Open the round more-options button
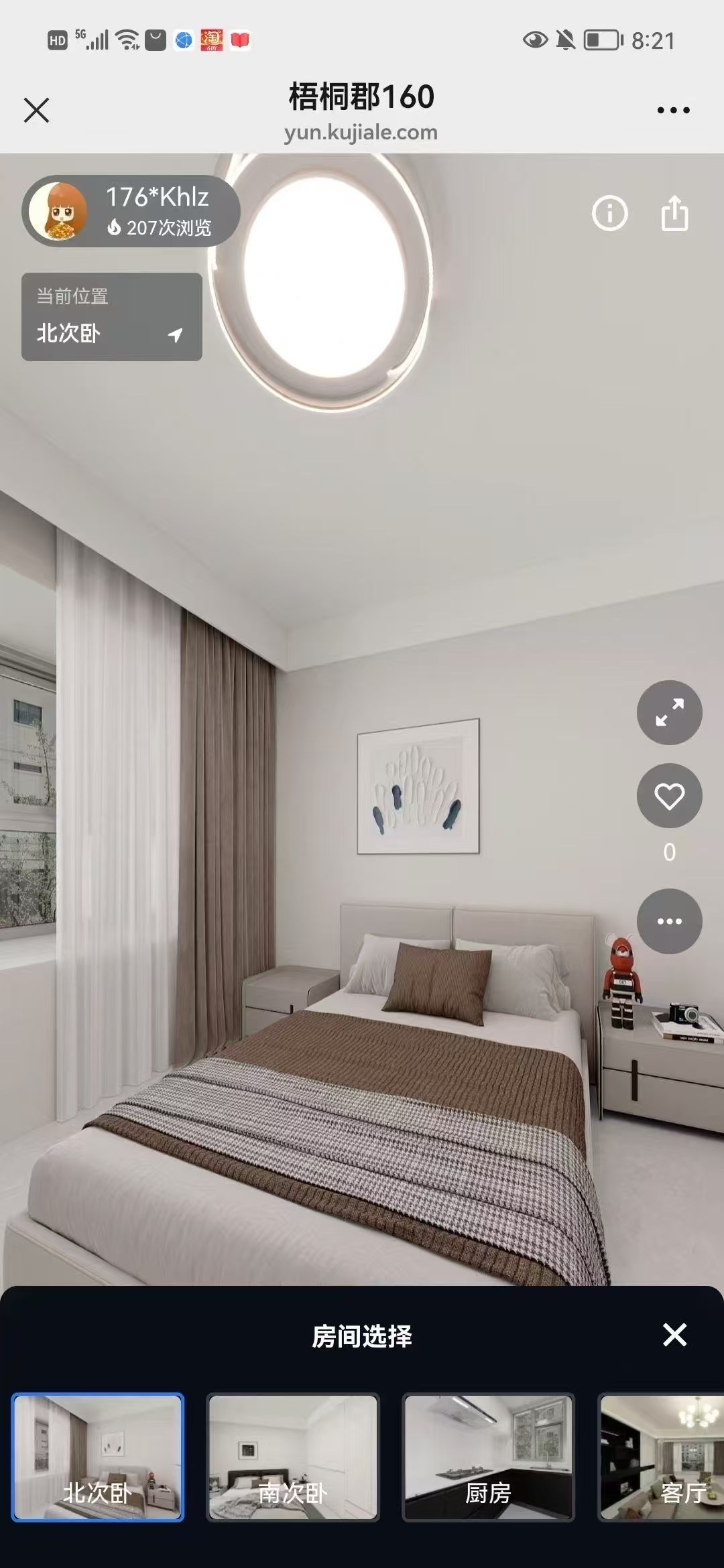 tap(669, 921)
